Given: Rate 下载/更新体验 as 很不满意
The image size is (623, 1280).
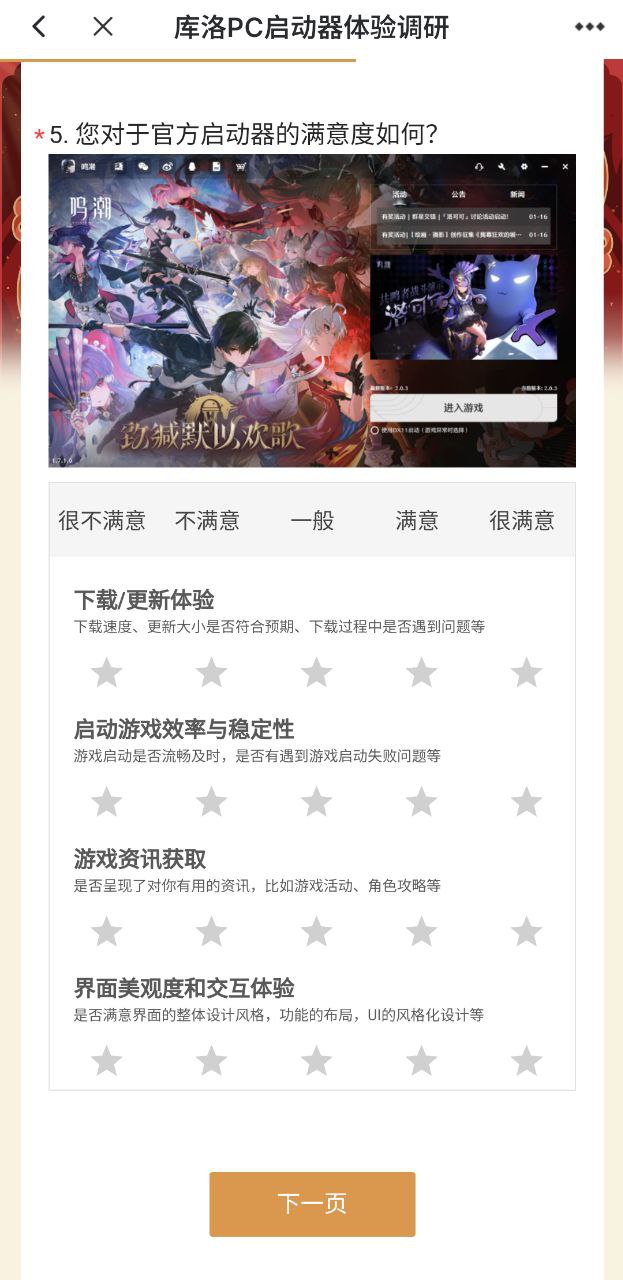Looking at the screenshot, I should [x=106, y=673].
